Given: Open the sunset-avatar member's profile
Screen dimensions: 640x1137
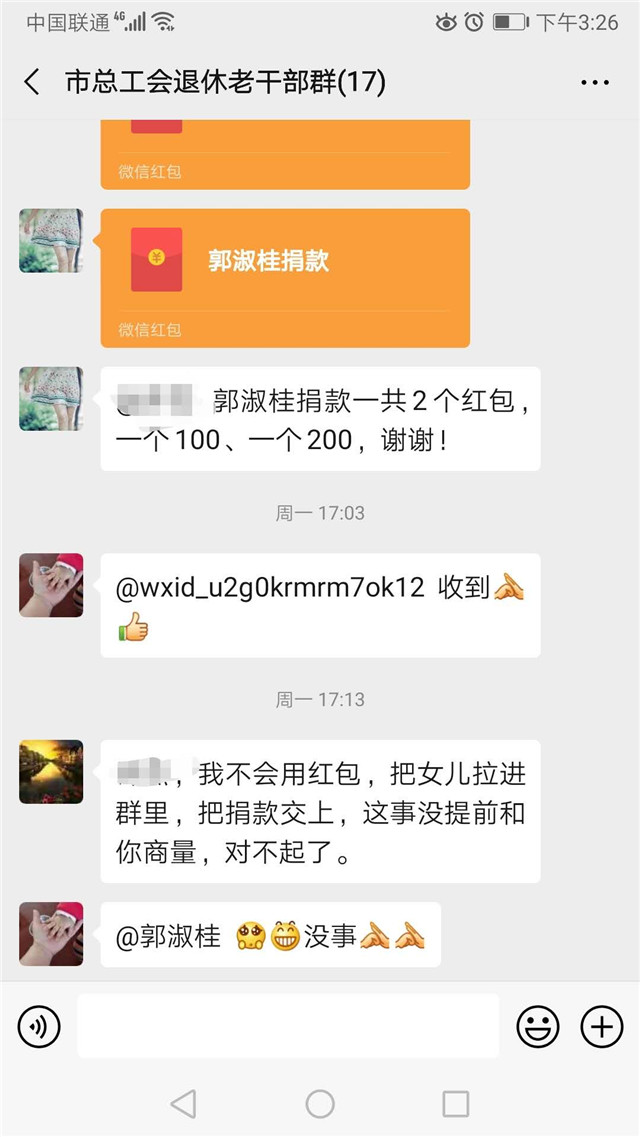Looking at the screenshot, I should [x=51, y=772].
